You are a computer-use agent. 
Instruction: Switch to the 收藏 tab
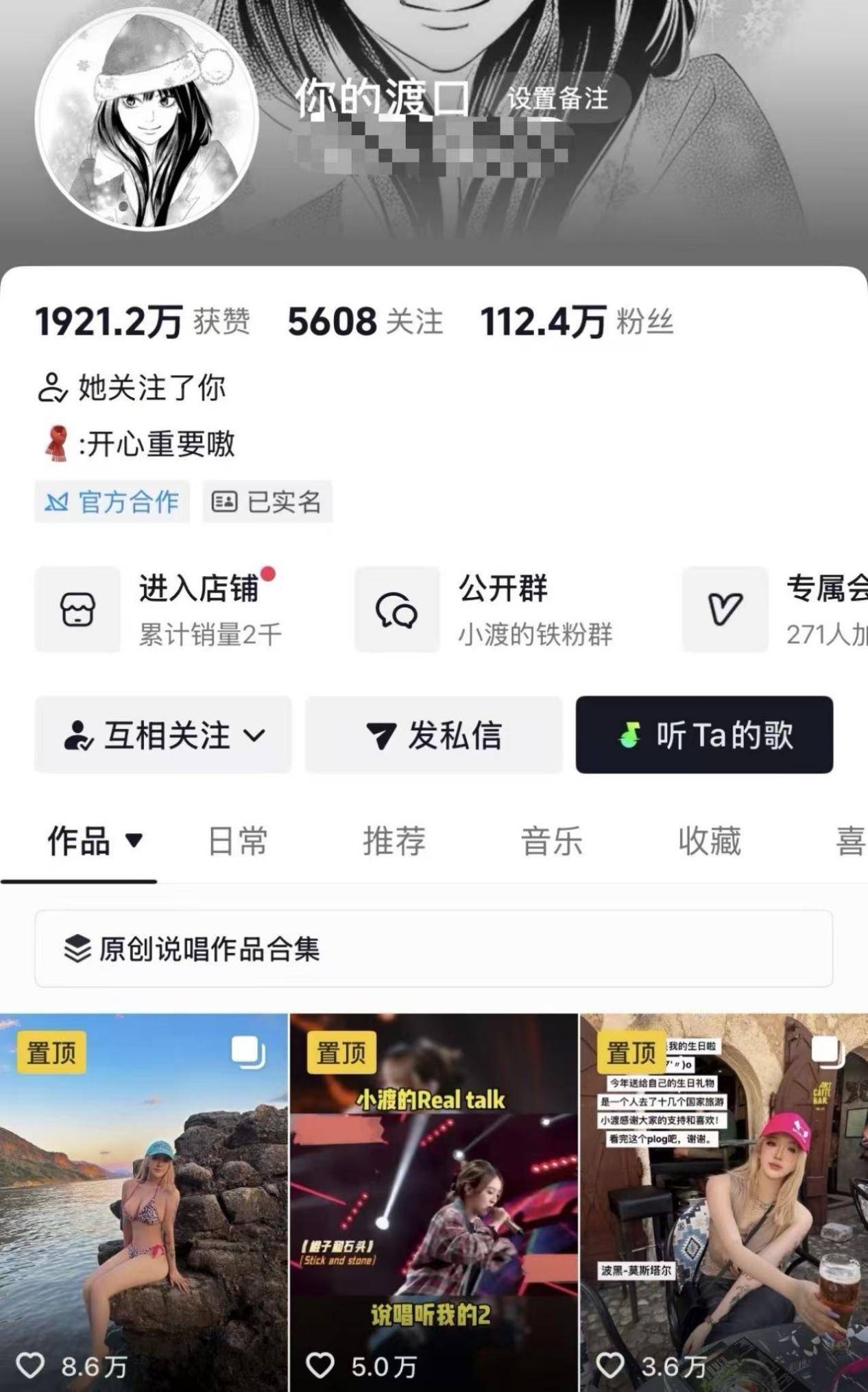click(x=710, y=841)
